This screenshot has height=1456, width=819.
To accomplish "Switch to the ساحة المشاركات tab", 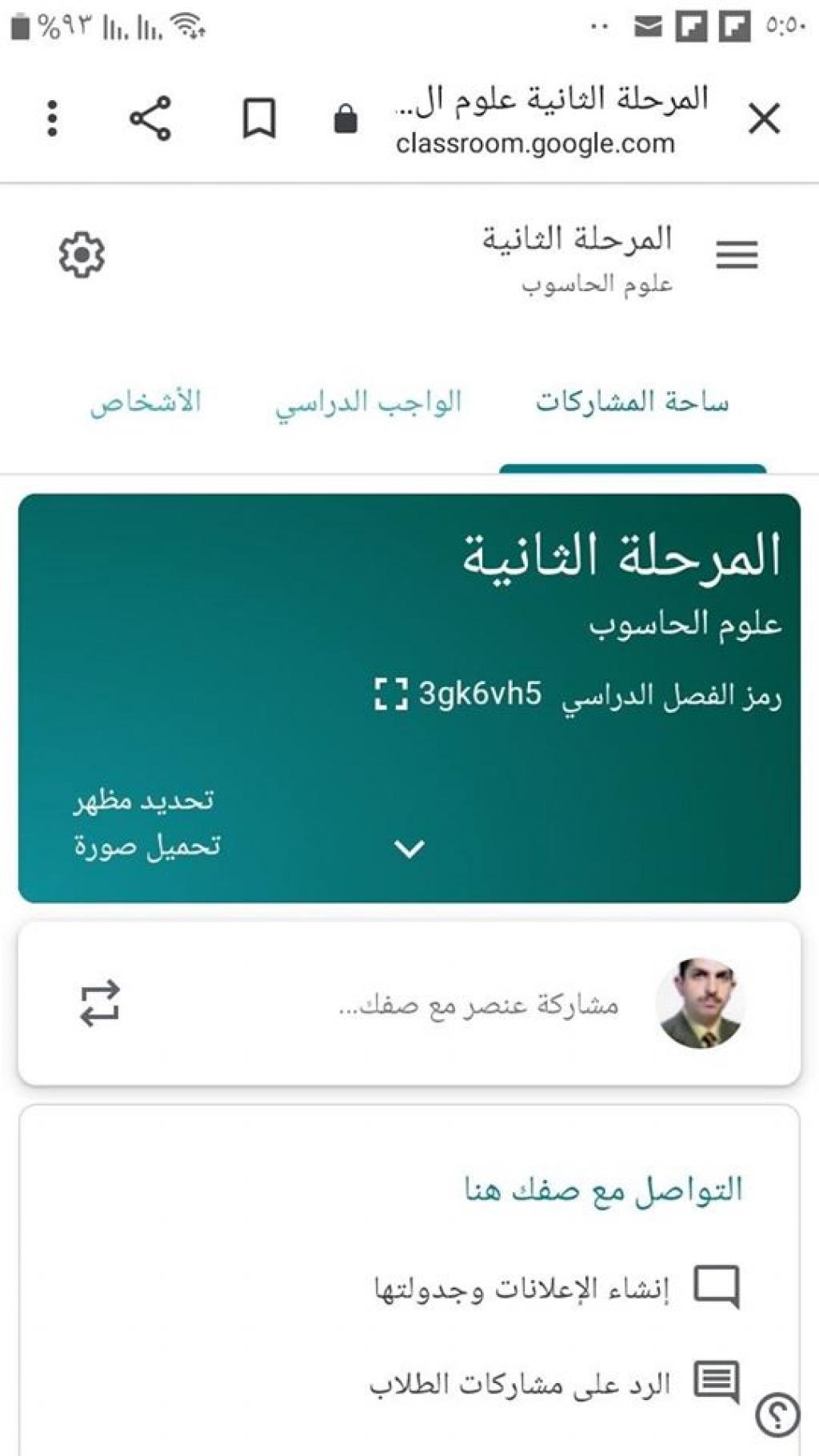I will (x=632, y=402).
